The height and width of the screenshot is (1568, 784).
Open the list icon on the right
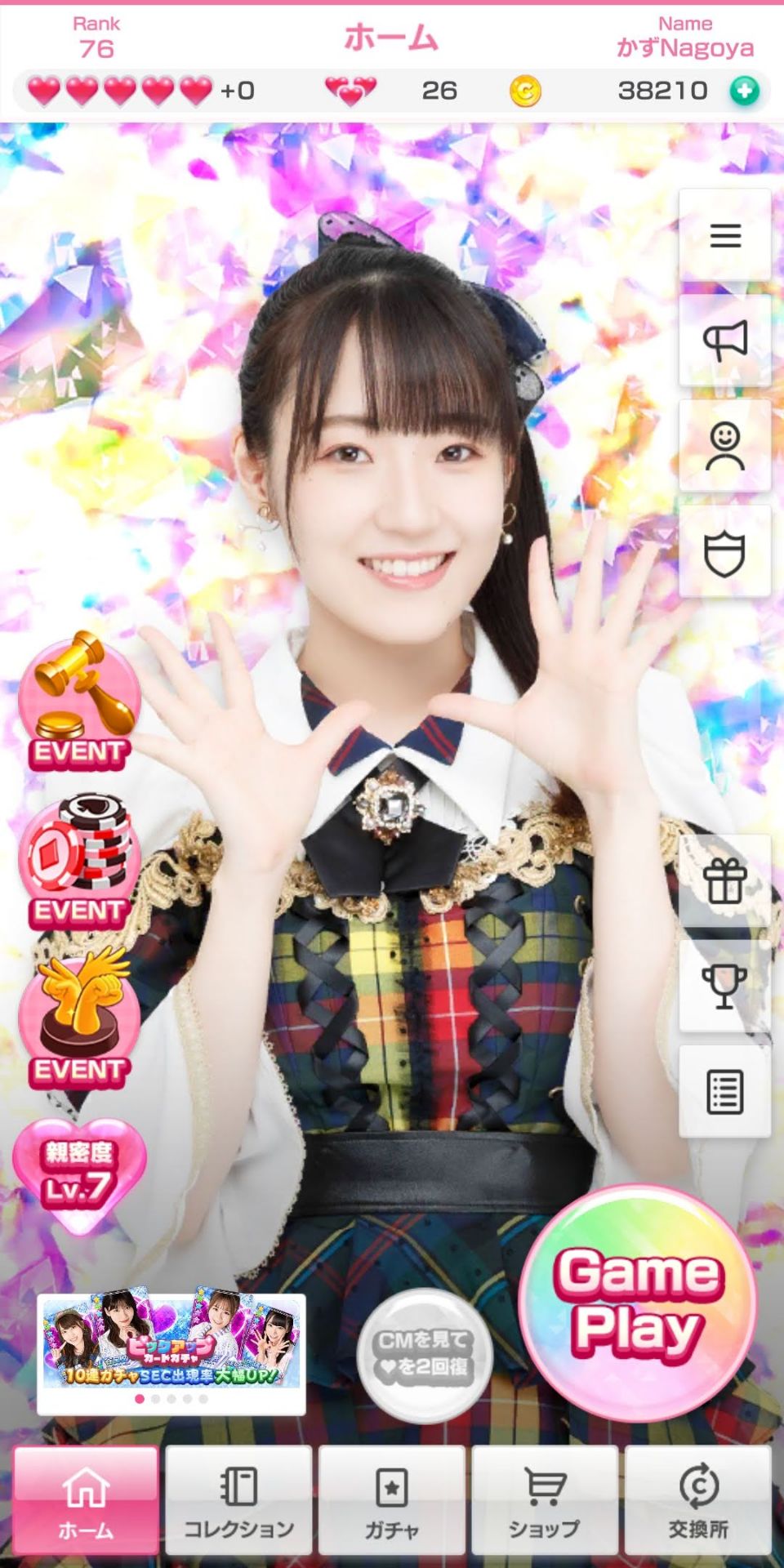point(724,1092)
